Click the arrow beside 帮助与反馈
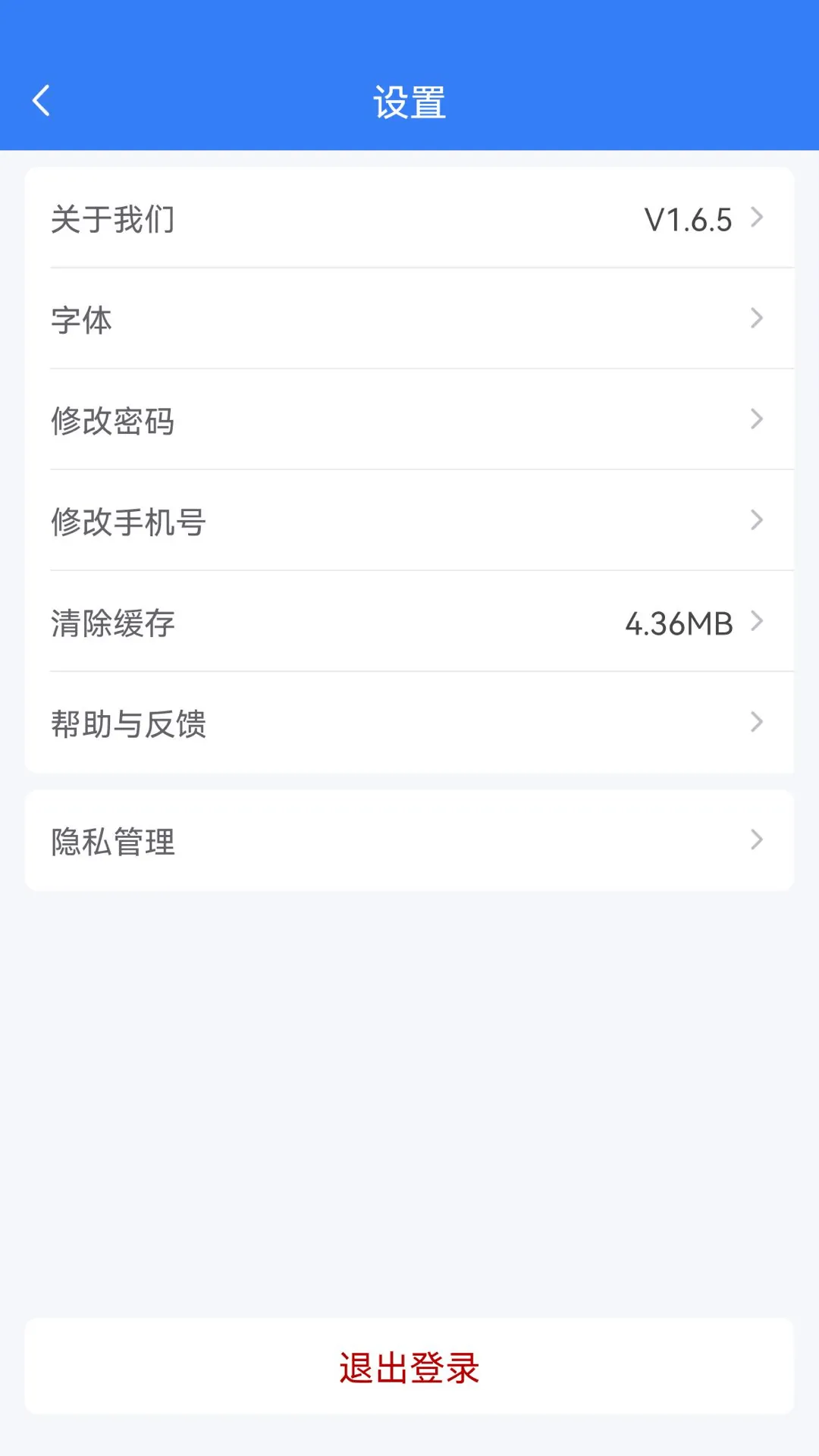The height and width of the screenshot is (1456, 819). tap(756, 722)
